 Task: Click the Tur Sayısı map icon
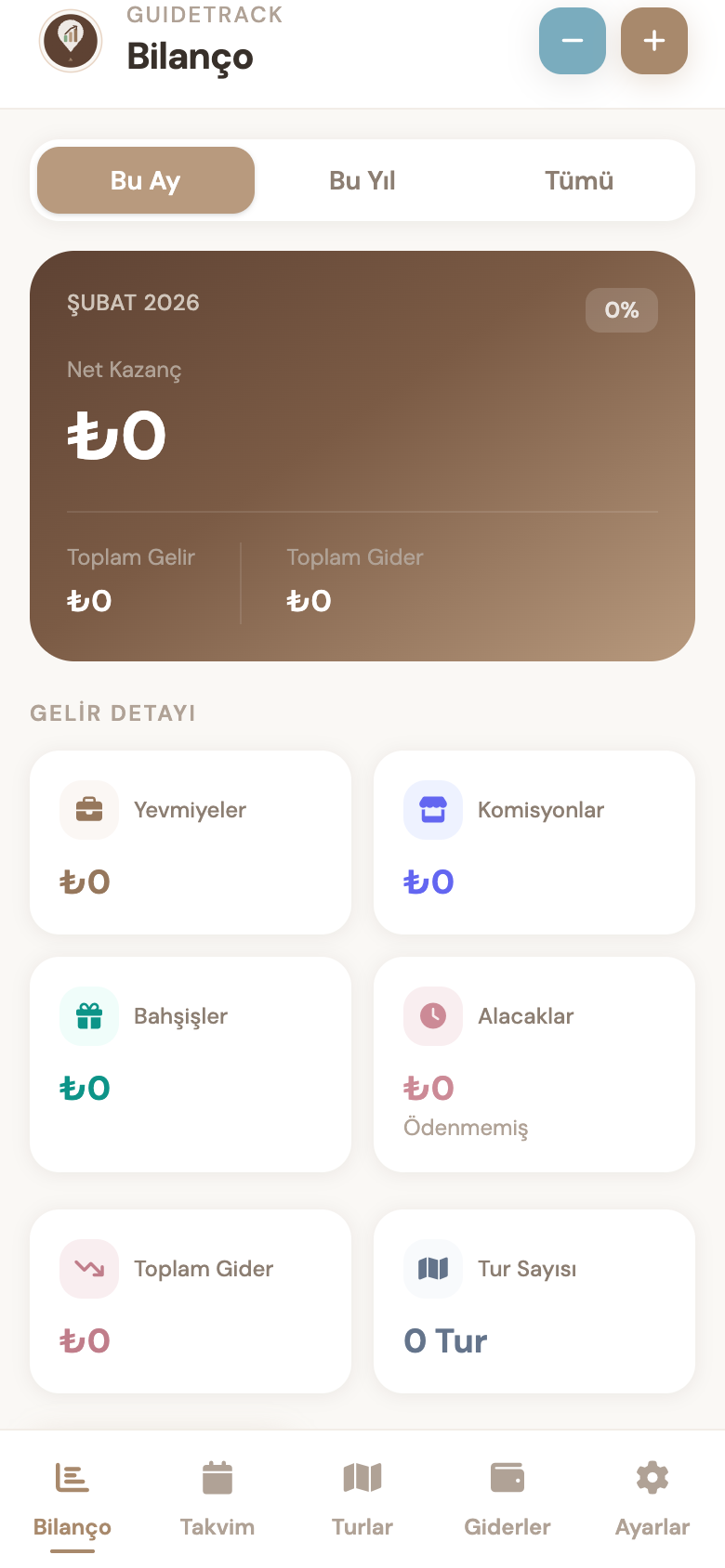pyautogui.click(x=432, y=1268)
